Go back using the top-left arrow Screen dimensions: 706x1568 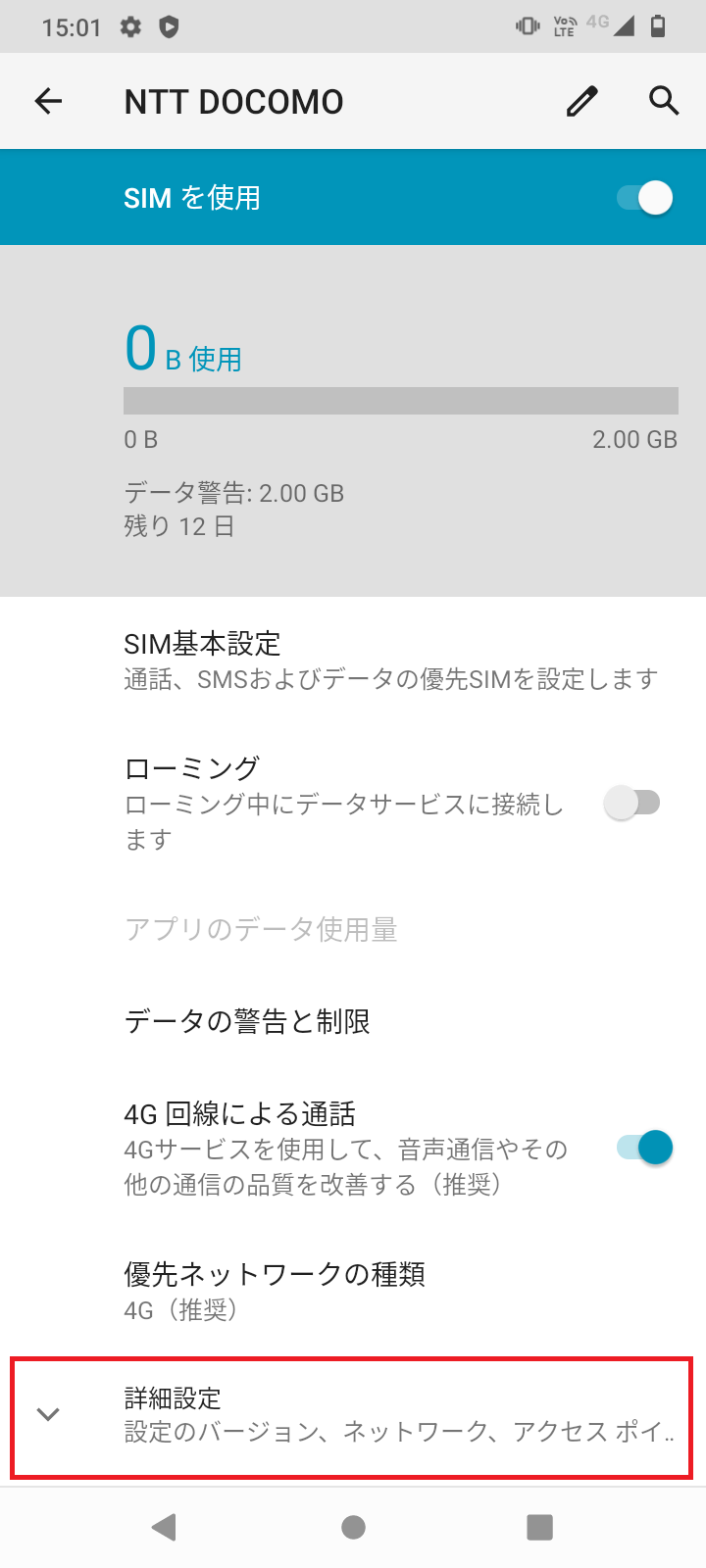click(48, 101)
